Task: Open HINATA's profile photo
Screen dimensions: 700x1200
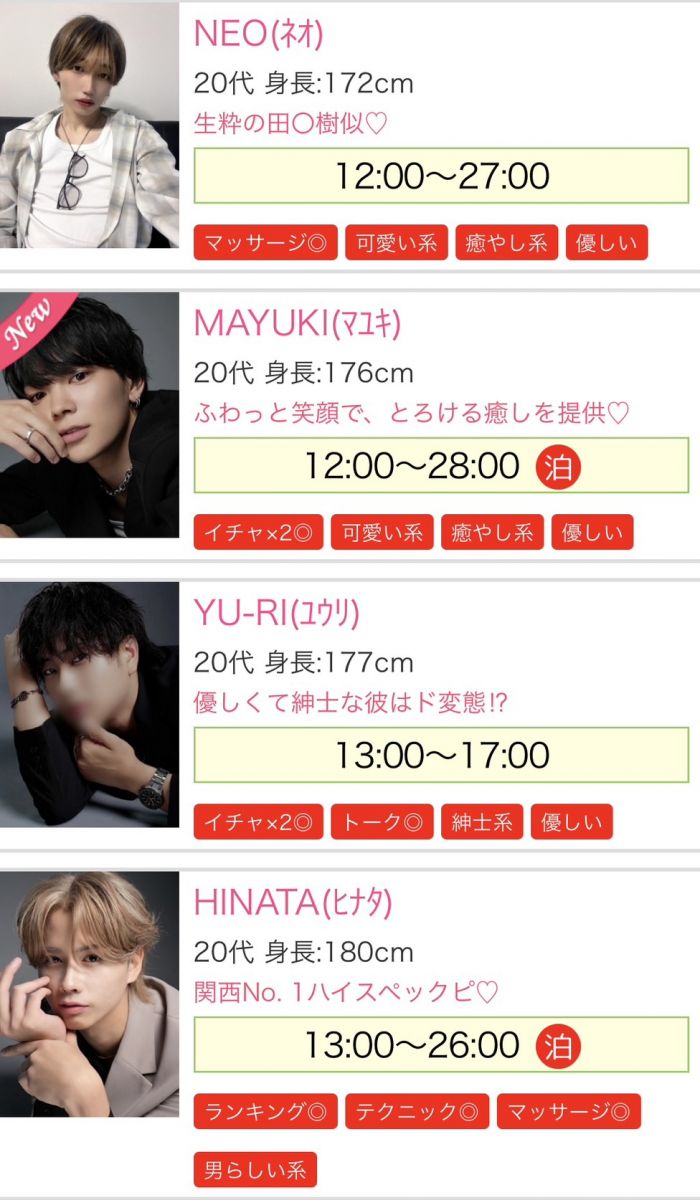Action: pos(89,995)
